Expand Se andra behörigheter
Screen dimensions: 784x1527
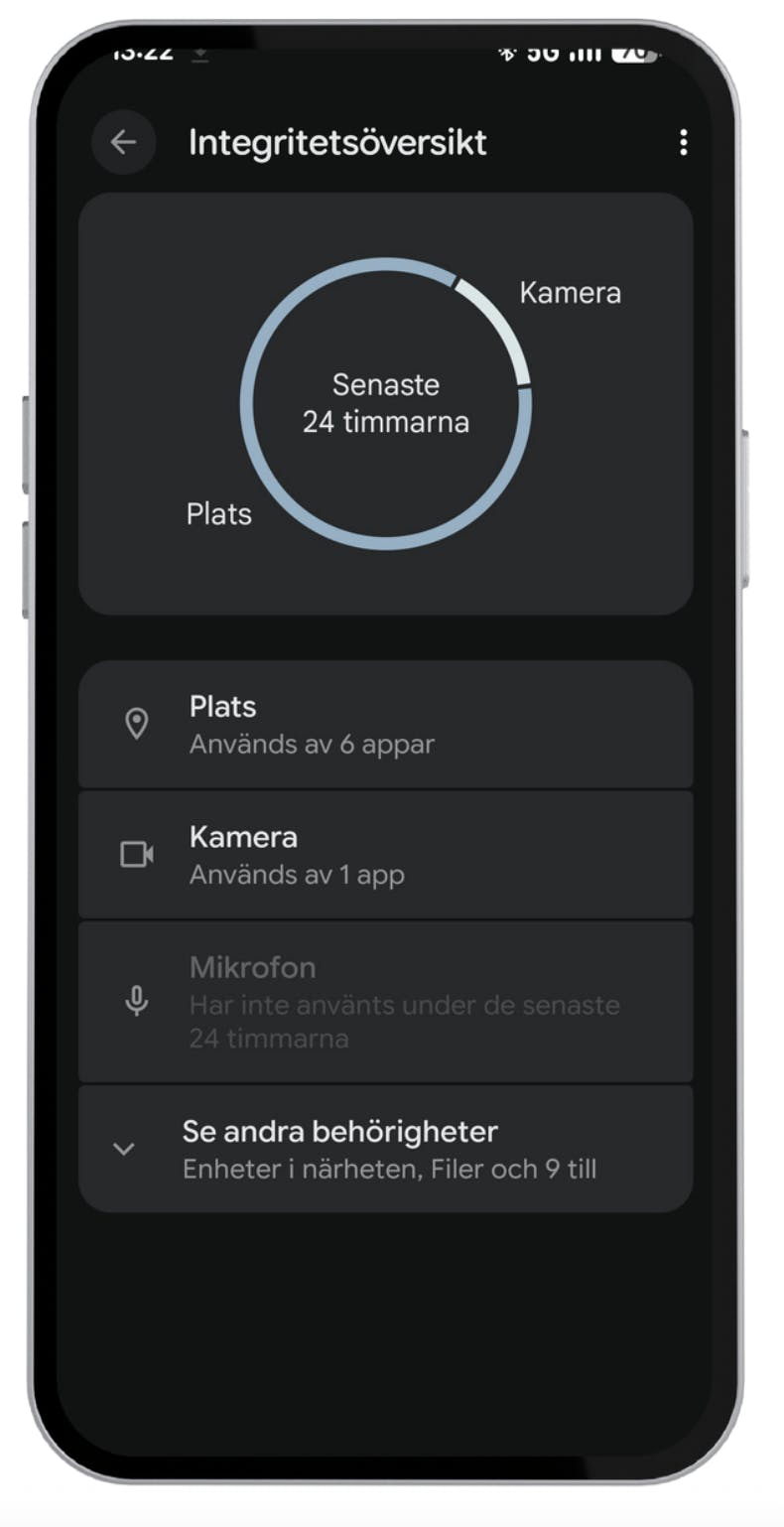(x=385, y=1149)
